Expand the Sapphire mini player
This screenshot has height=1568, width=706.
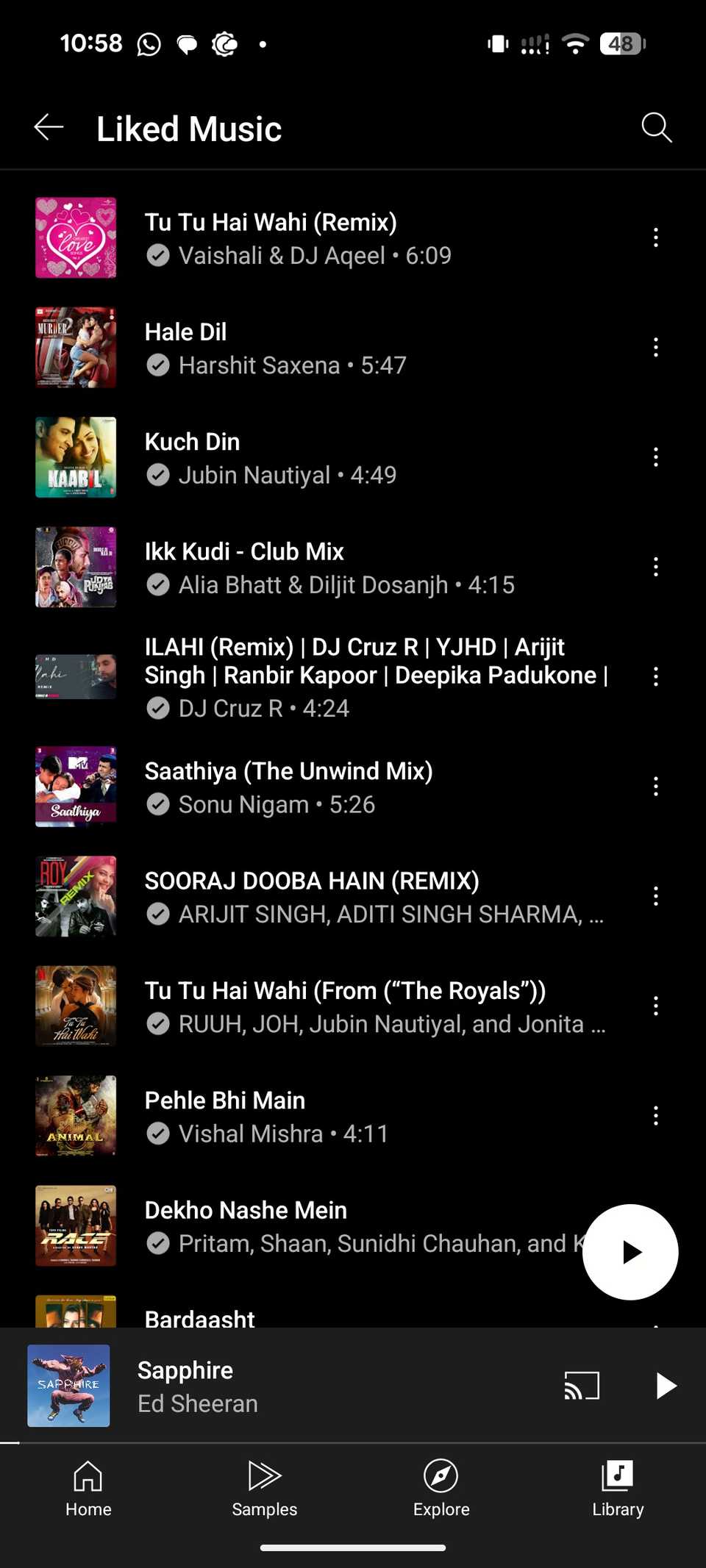point(294,1386)
